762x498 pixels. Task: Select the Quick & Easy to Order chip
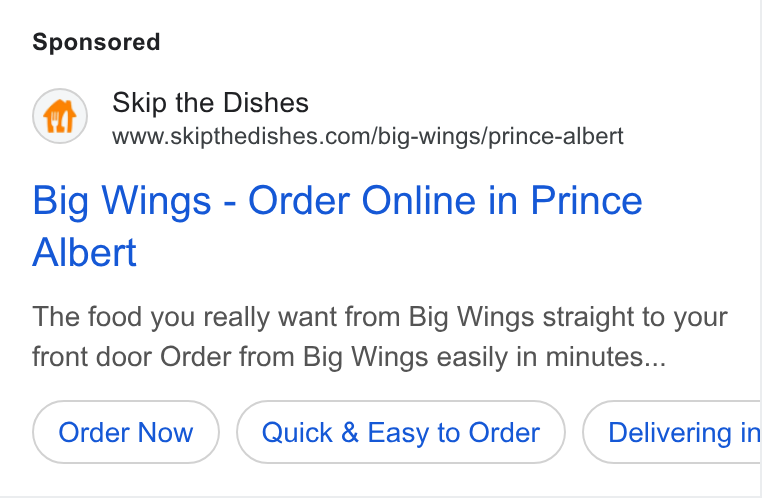401,432
